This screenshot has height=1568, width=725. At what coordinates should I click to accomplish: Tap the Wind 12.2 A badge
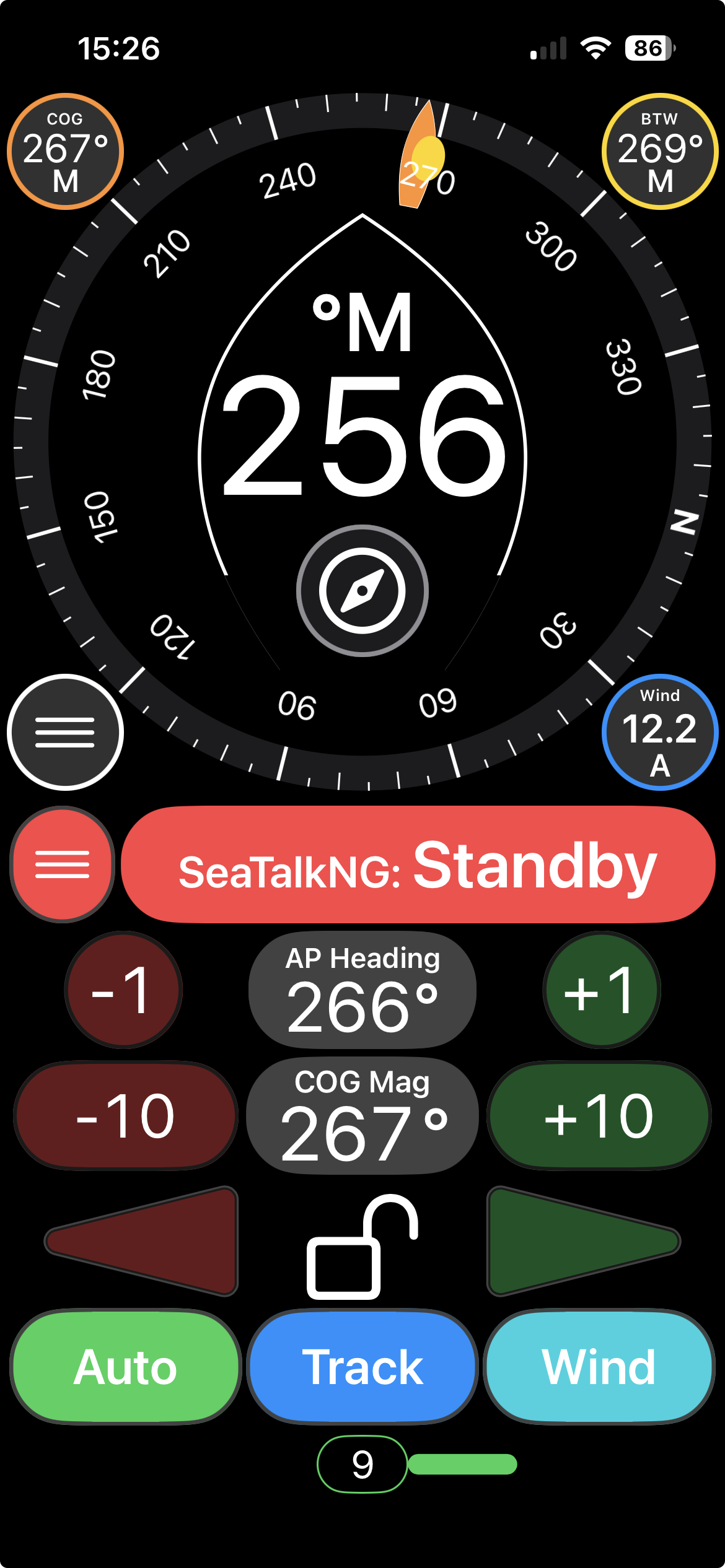[660, 732]
